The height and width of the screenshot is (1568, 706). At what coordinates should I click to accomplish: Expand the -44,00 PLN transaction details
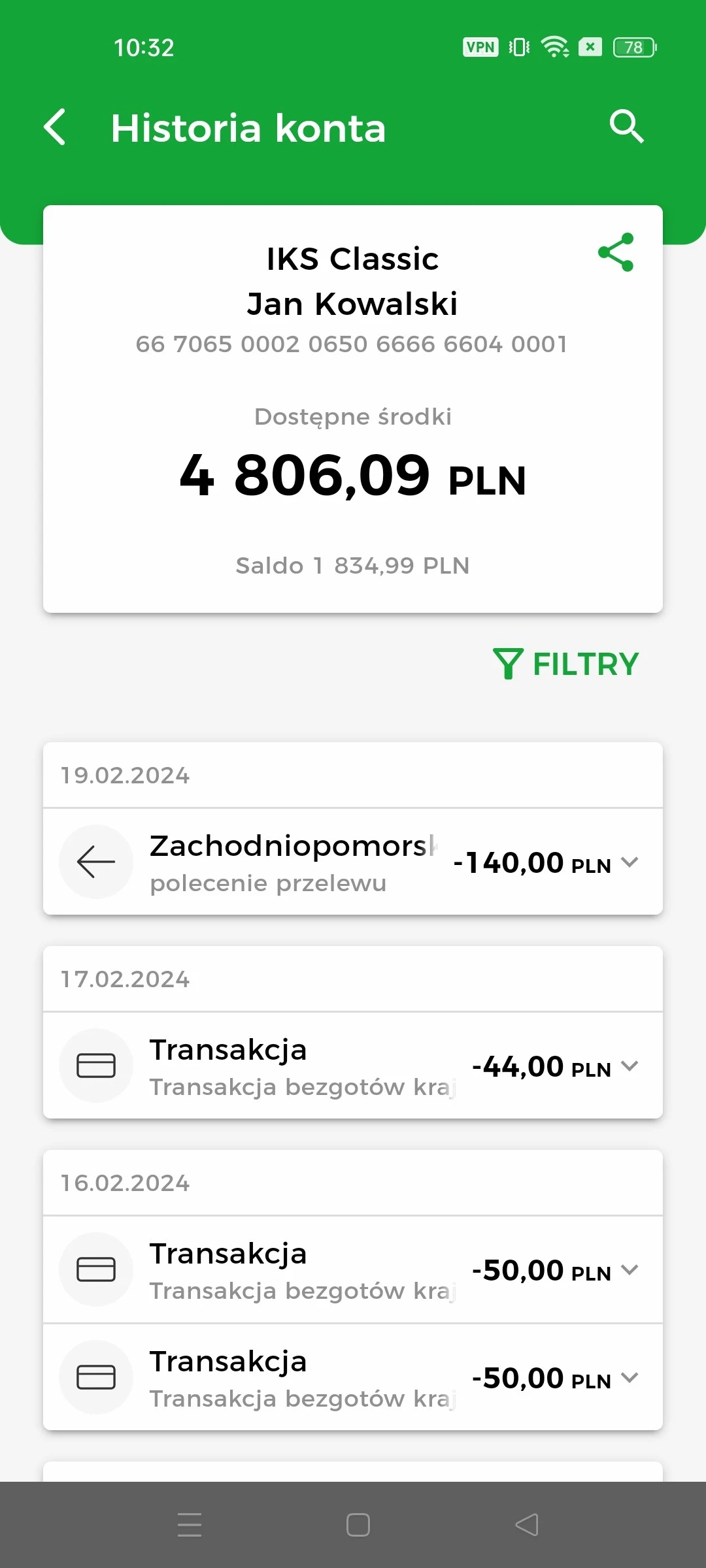coord(630,1066)
